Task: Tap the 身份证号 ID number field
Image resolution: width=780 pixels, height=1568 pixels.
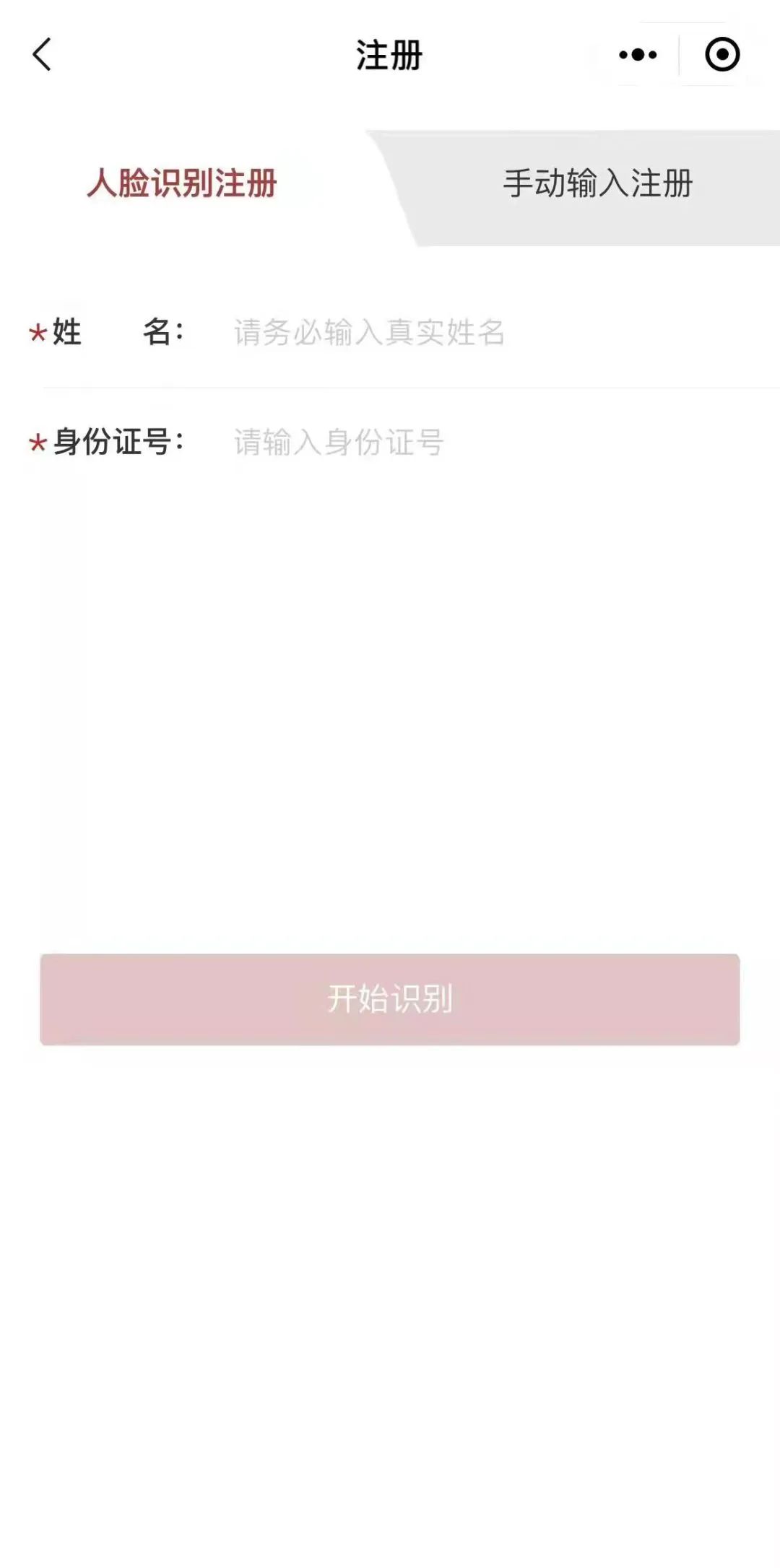Action: [x=477, y=443]
